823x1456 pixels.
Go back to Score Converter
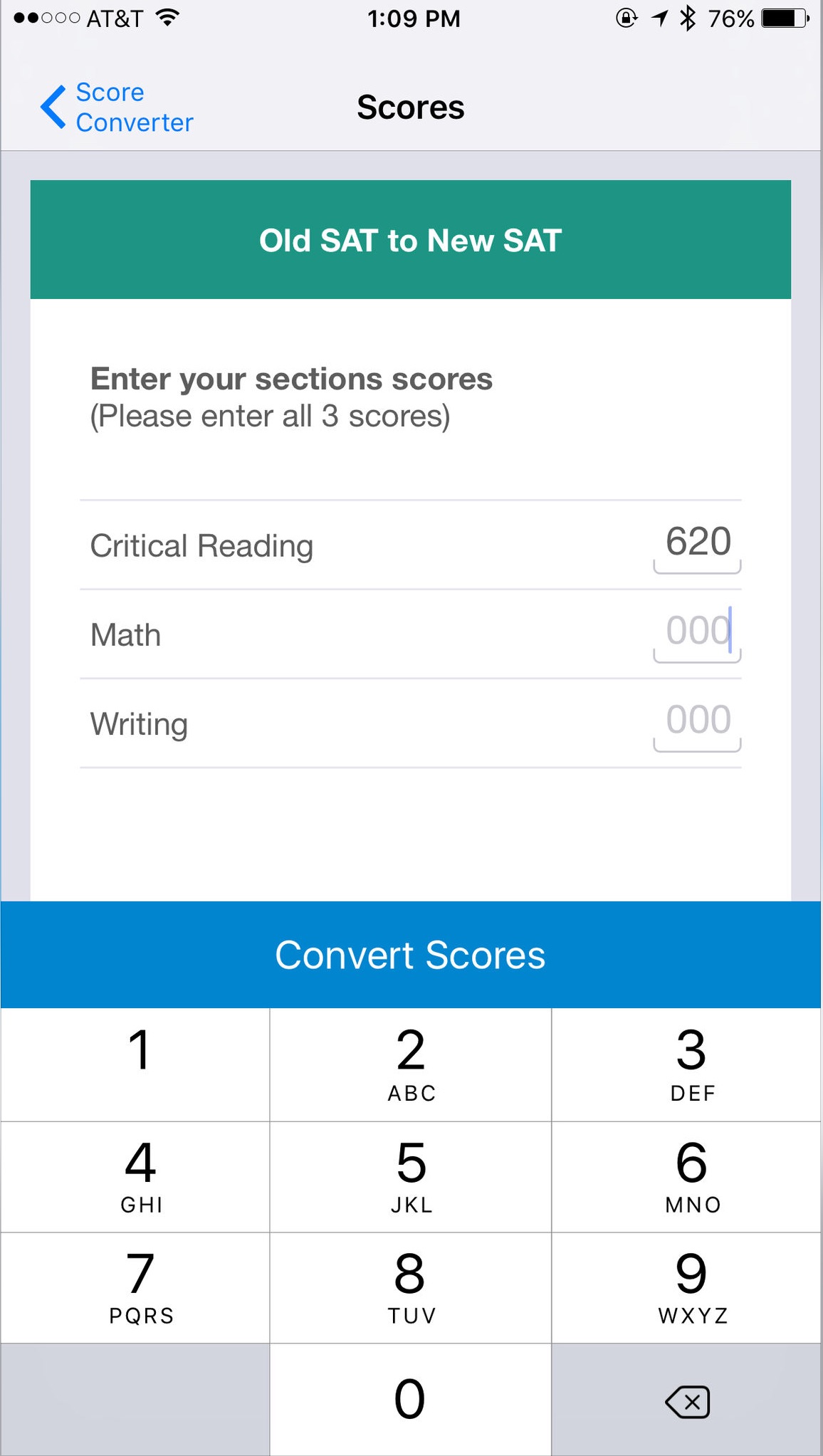[x=117, y=108]
